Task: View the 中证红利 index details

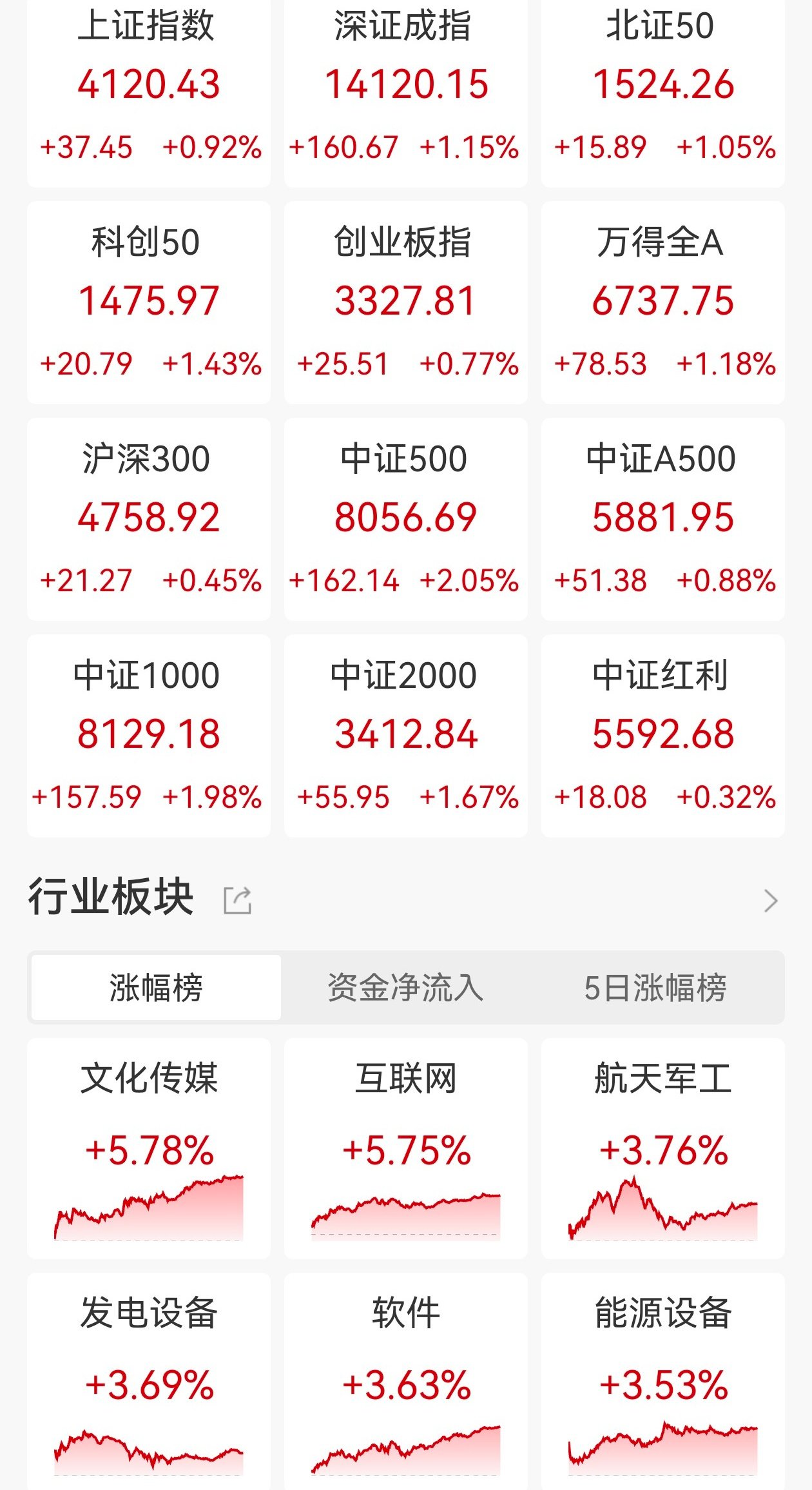Action: pyautogui.click(x=662, y=735)
